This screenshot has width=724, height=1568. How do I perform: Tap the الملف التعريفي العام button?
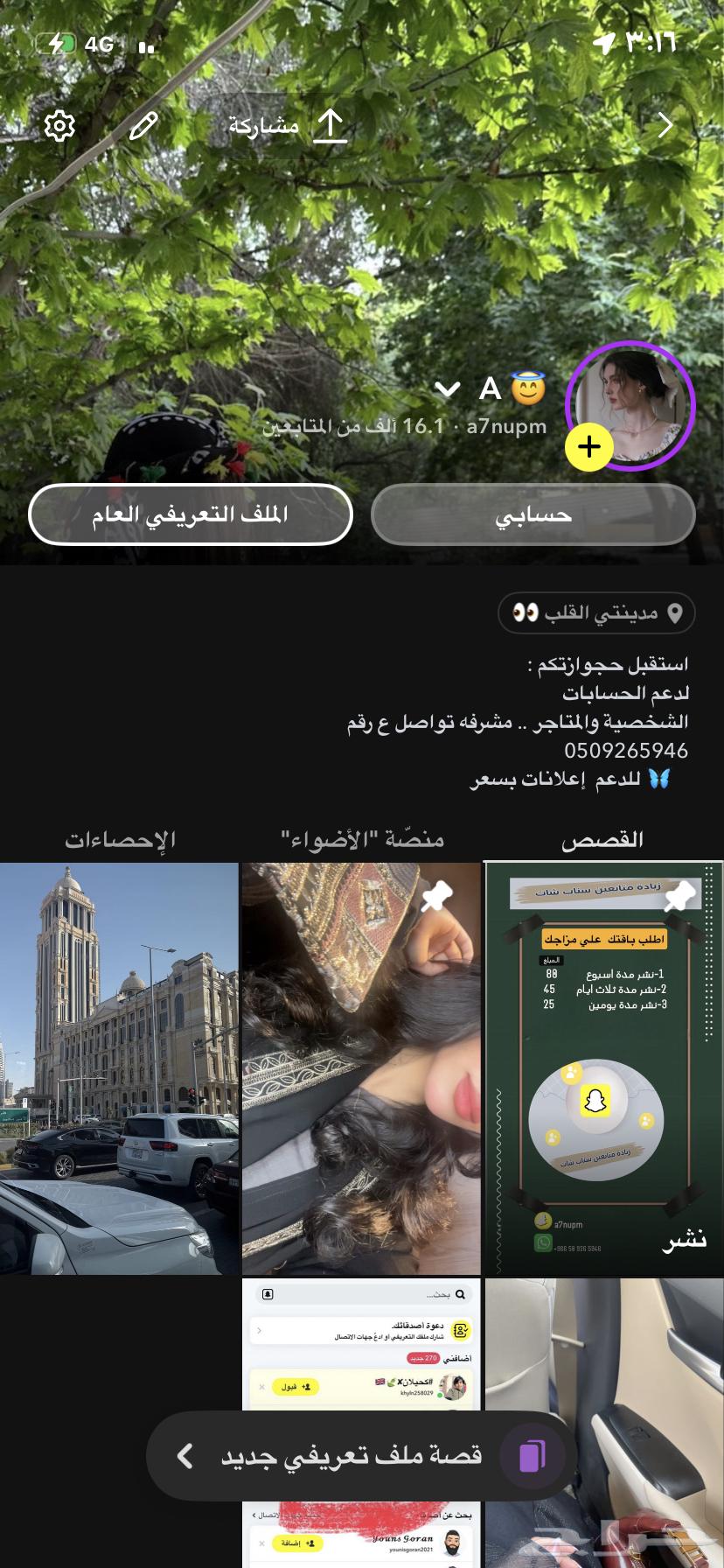pos(190,514)
